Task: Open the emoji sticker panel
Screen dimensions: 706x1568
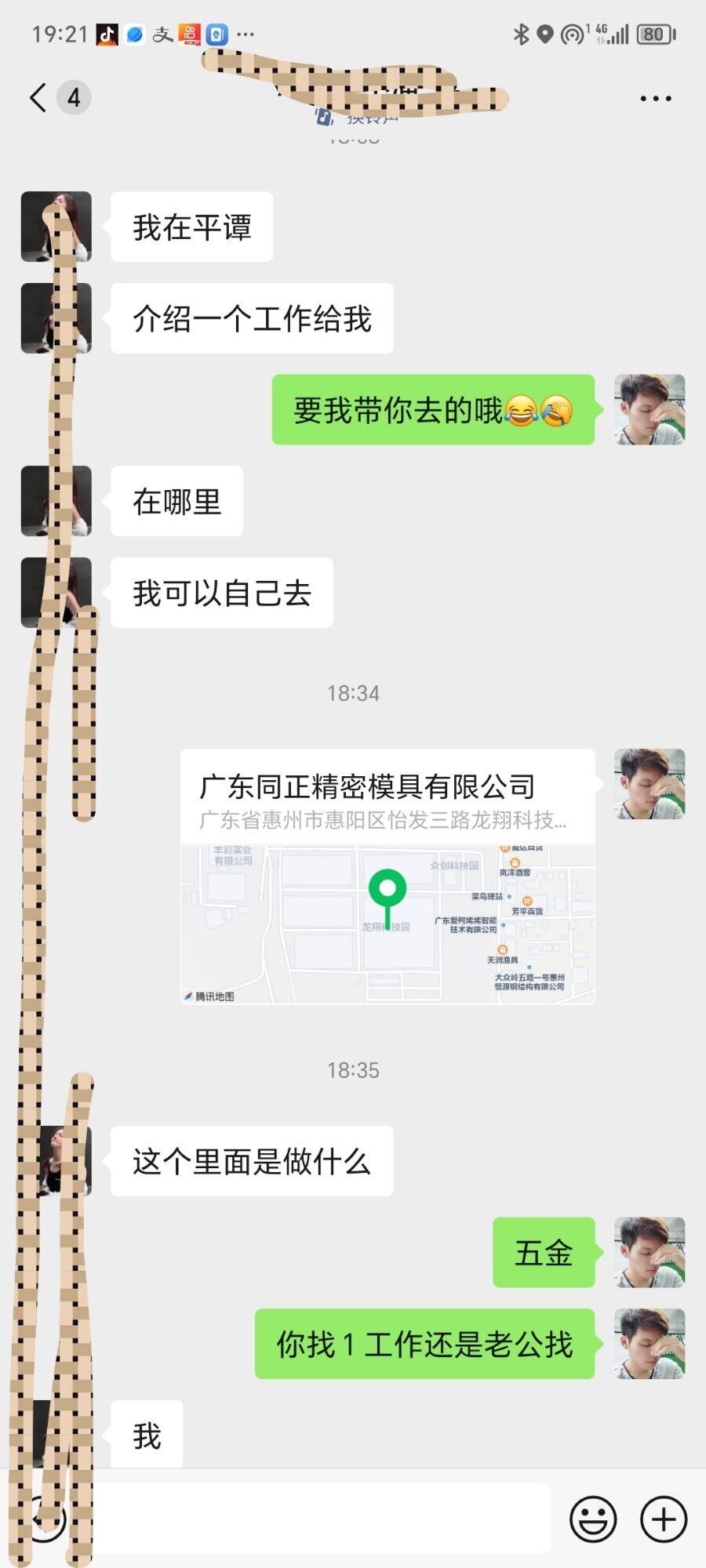Action: click(x=592, y=1519)
